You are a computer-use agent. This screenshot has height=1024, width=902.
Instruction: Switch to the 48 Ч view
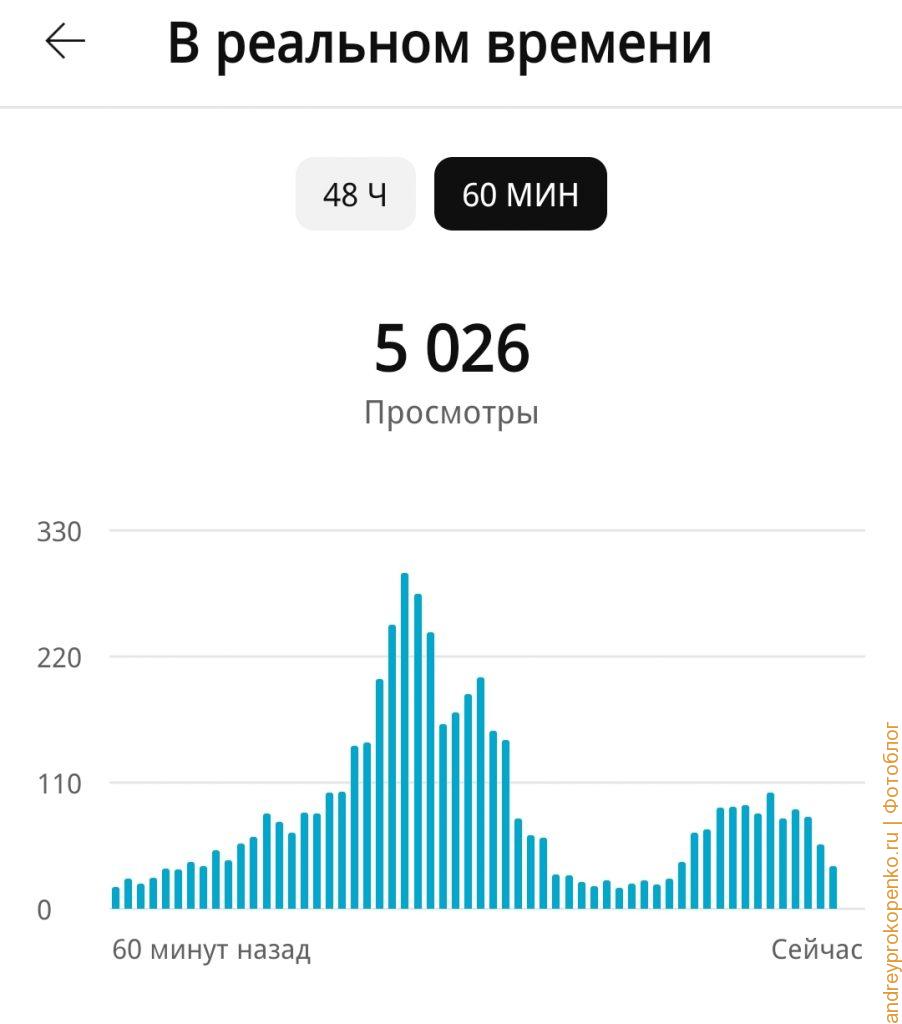tap(355, 194)
